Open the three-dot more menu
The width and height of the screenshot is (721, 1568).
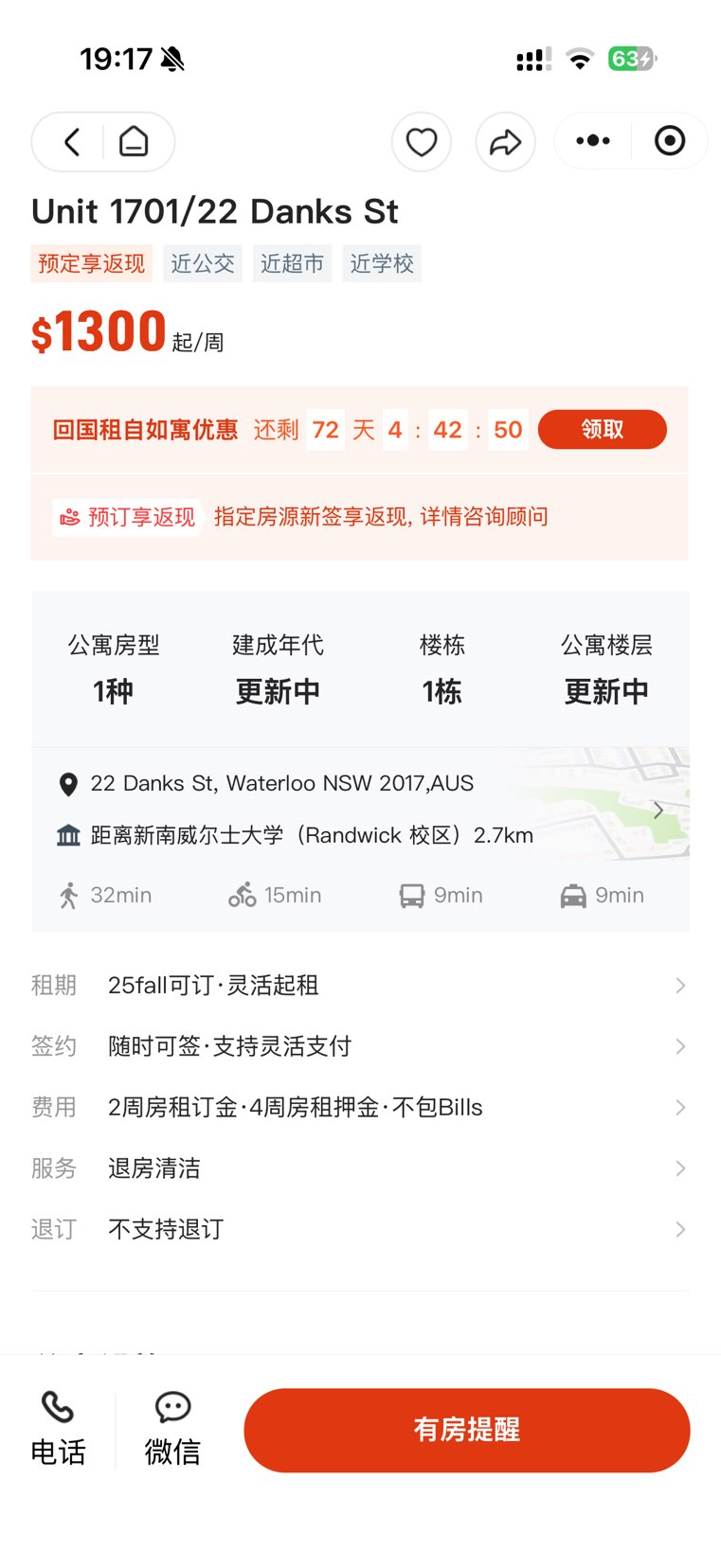[593, 141]
